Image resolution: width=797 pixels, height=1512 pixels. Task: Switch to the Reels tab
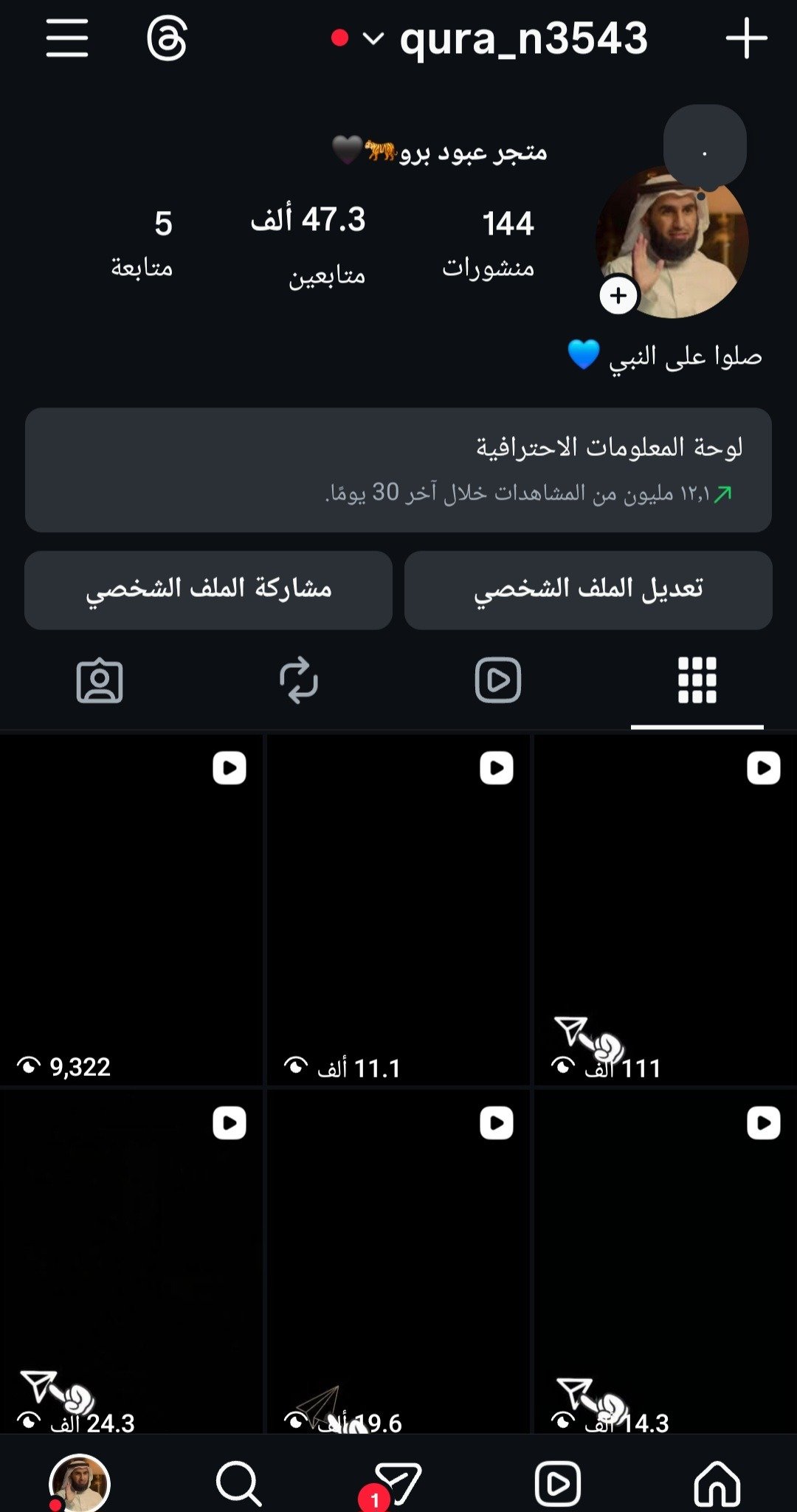498,680
